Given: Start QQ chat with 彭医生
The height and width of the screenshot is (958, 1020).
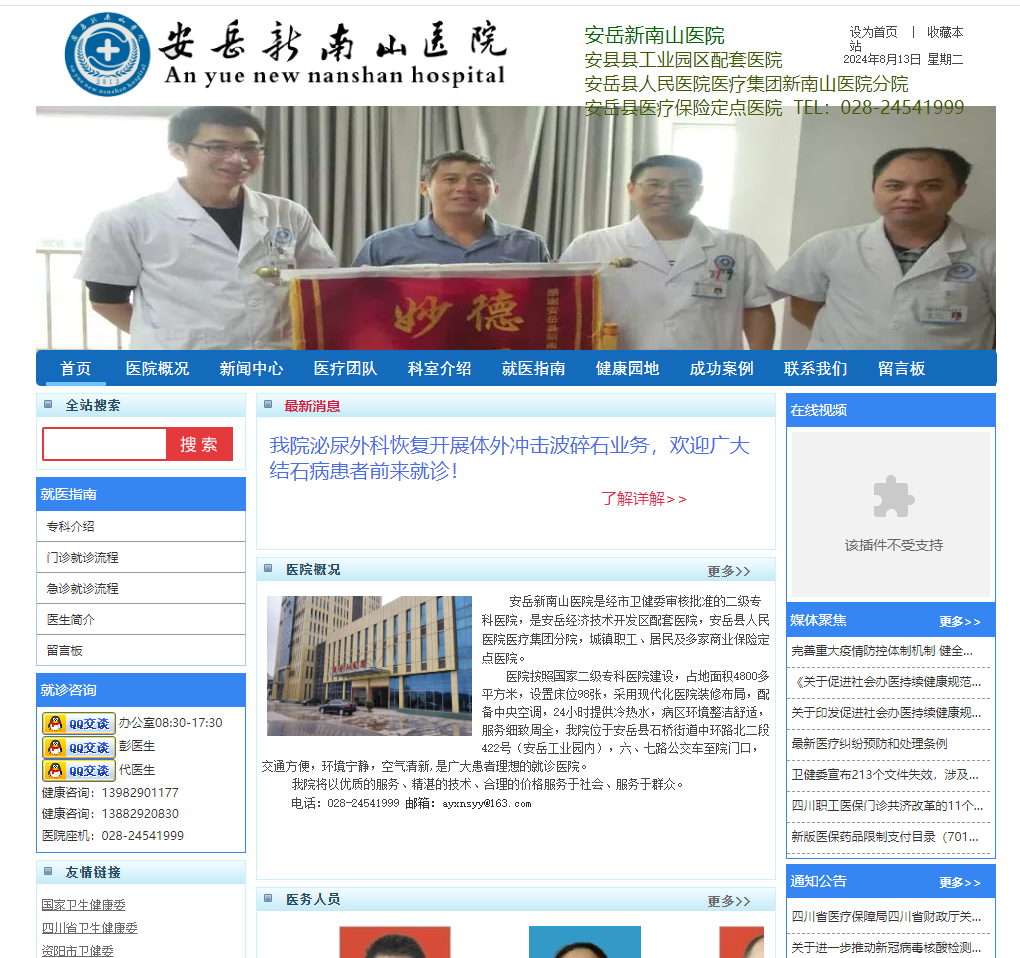Looking at the screenshot, I should (79, 747).
